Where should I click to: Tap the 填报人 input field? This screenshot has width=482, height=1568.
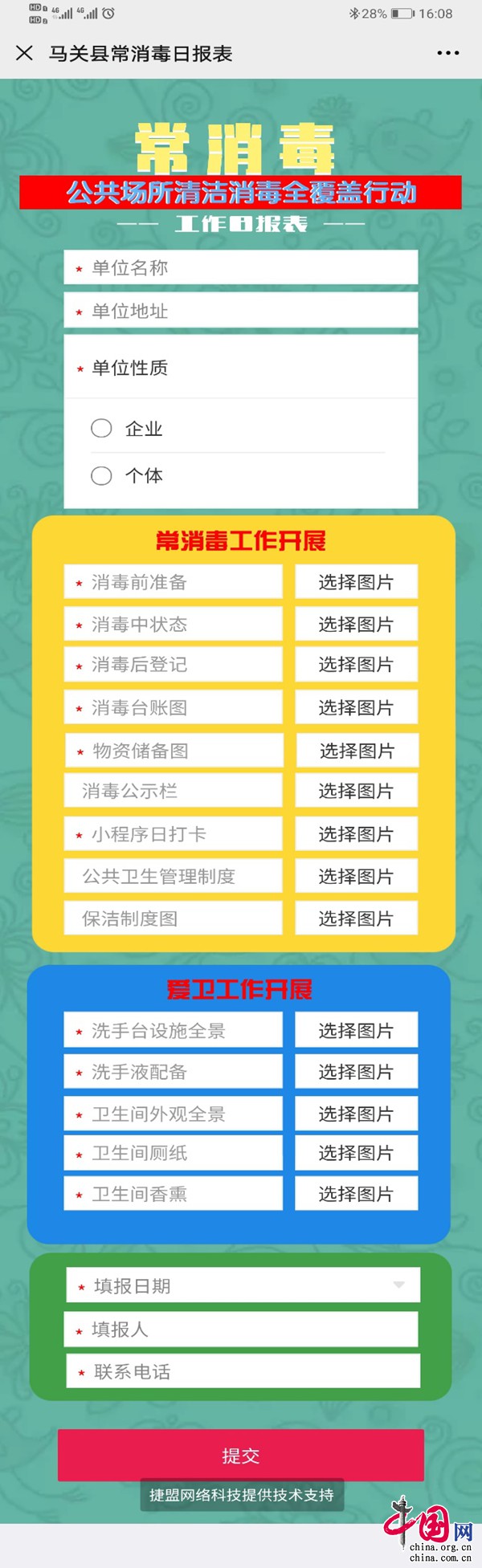(241, 1329)
